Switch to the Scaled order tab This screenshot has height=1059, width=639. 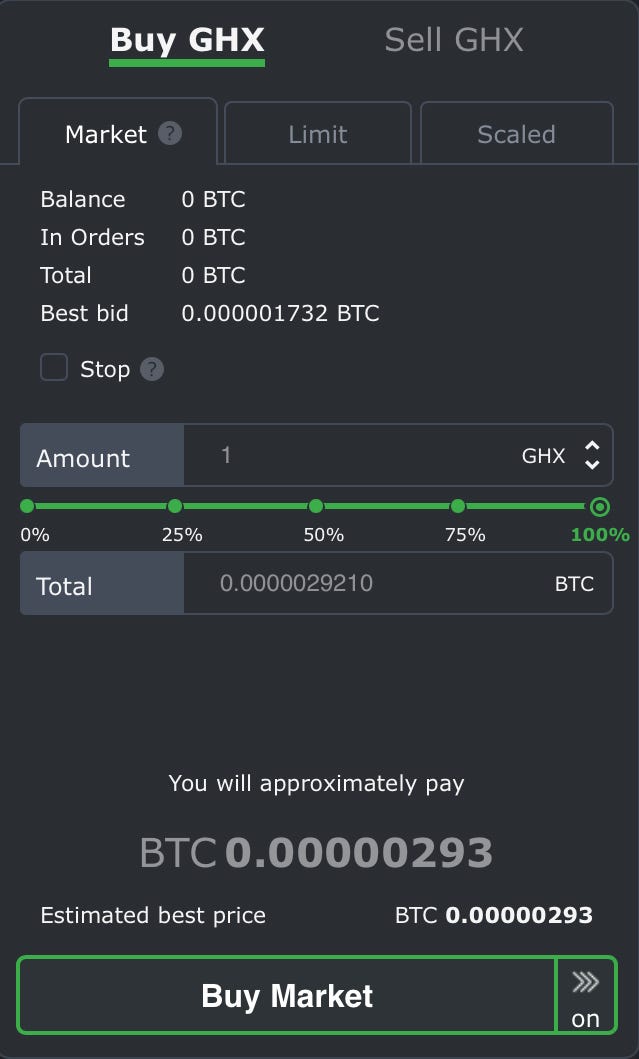pos(517,134)
